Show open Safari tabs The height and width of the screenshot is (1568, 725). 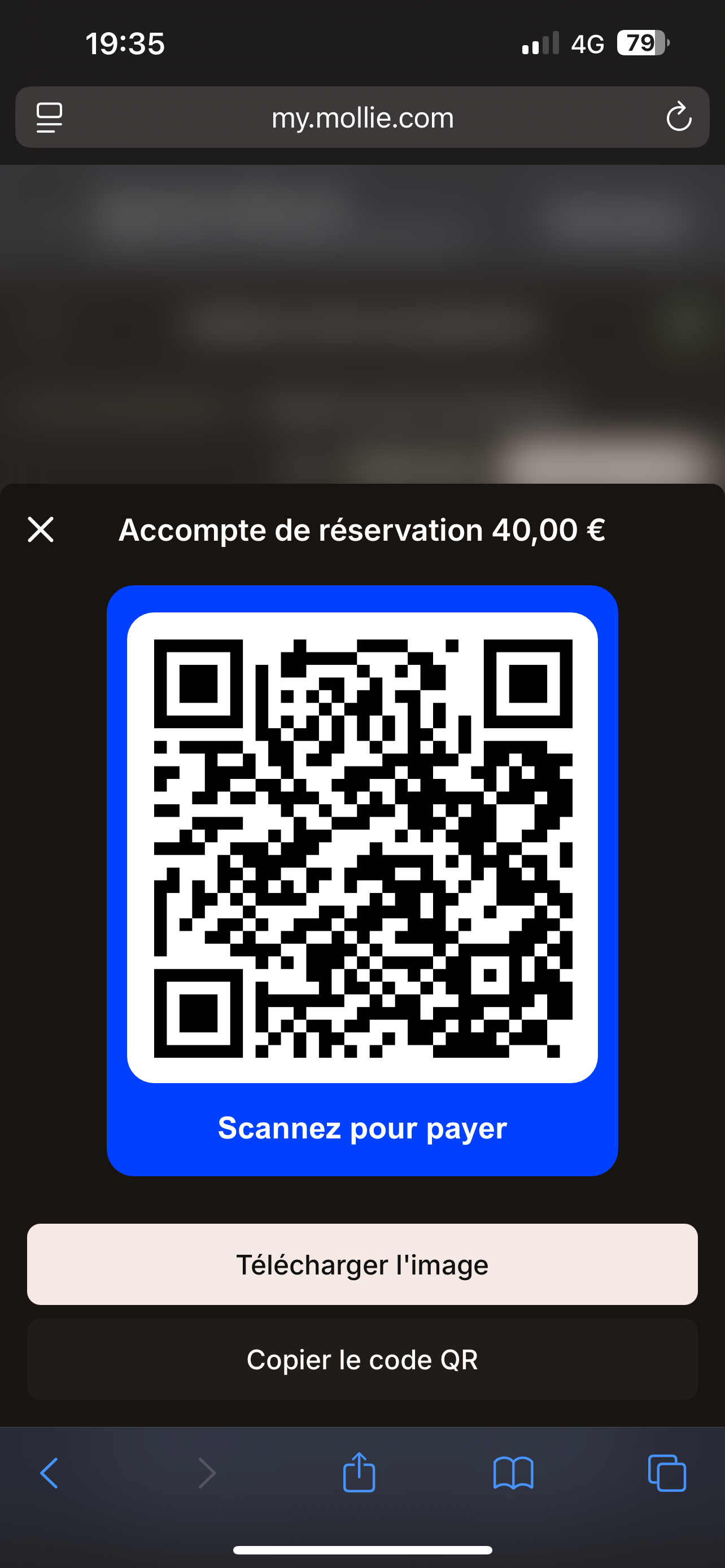pos(667,1473)
